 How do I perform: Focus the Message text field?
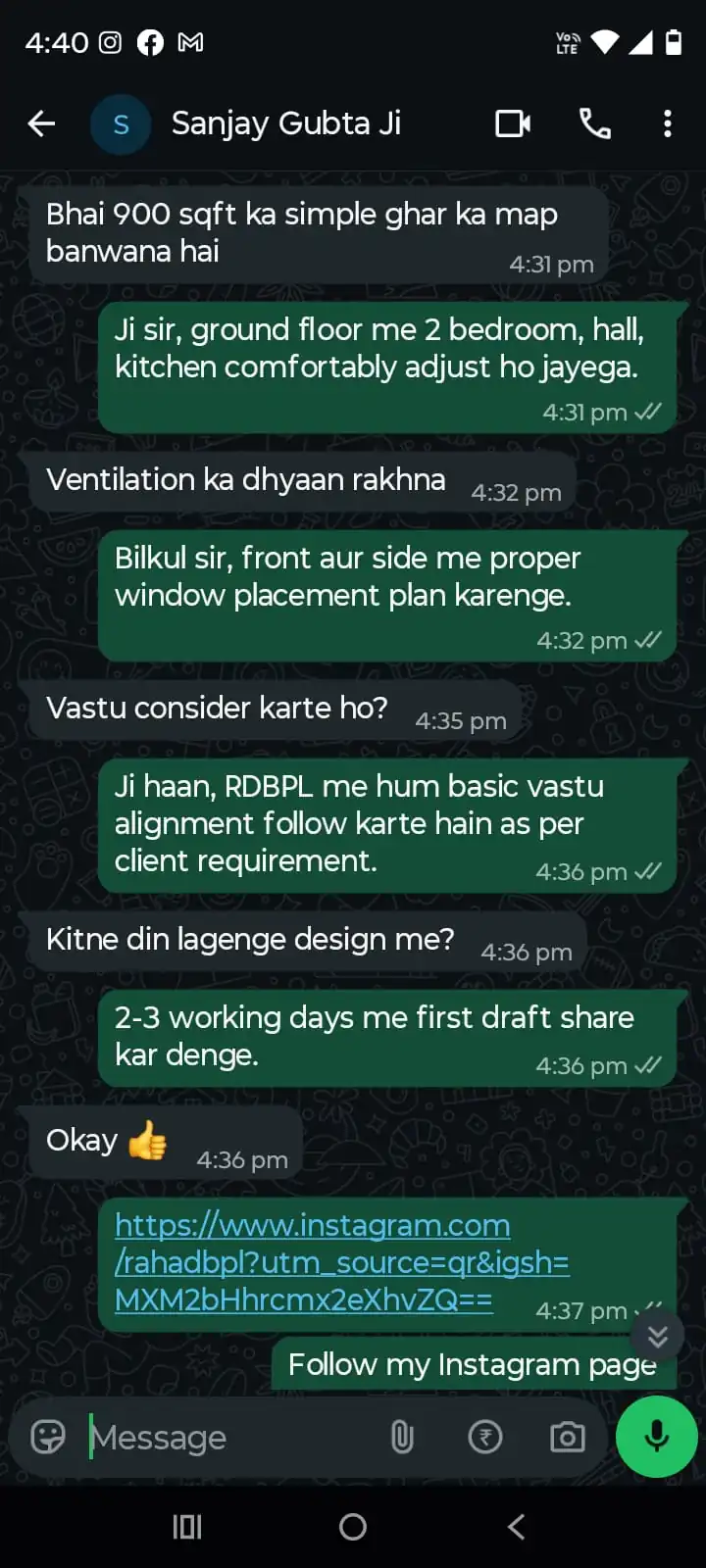coord(226,1438)
